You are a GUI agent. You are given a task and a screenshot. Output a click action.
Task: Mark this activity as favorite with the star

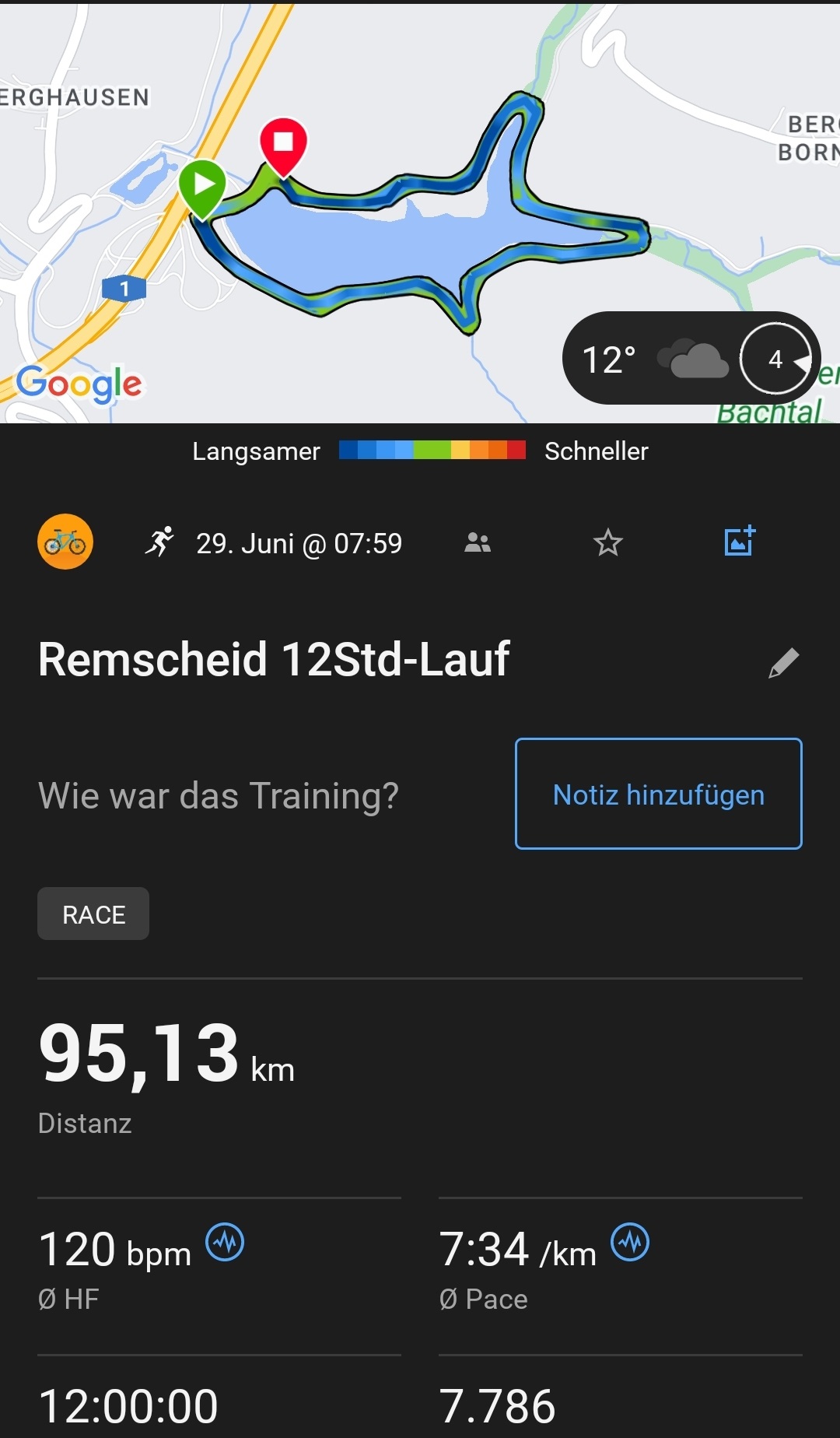(x=608, y=542)
